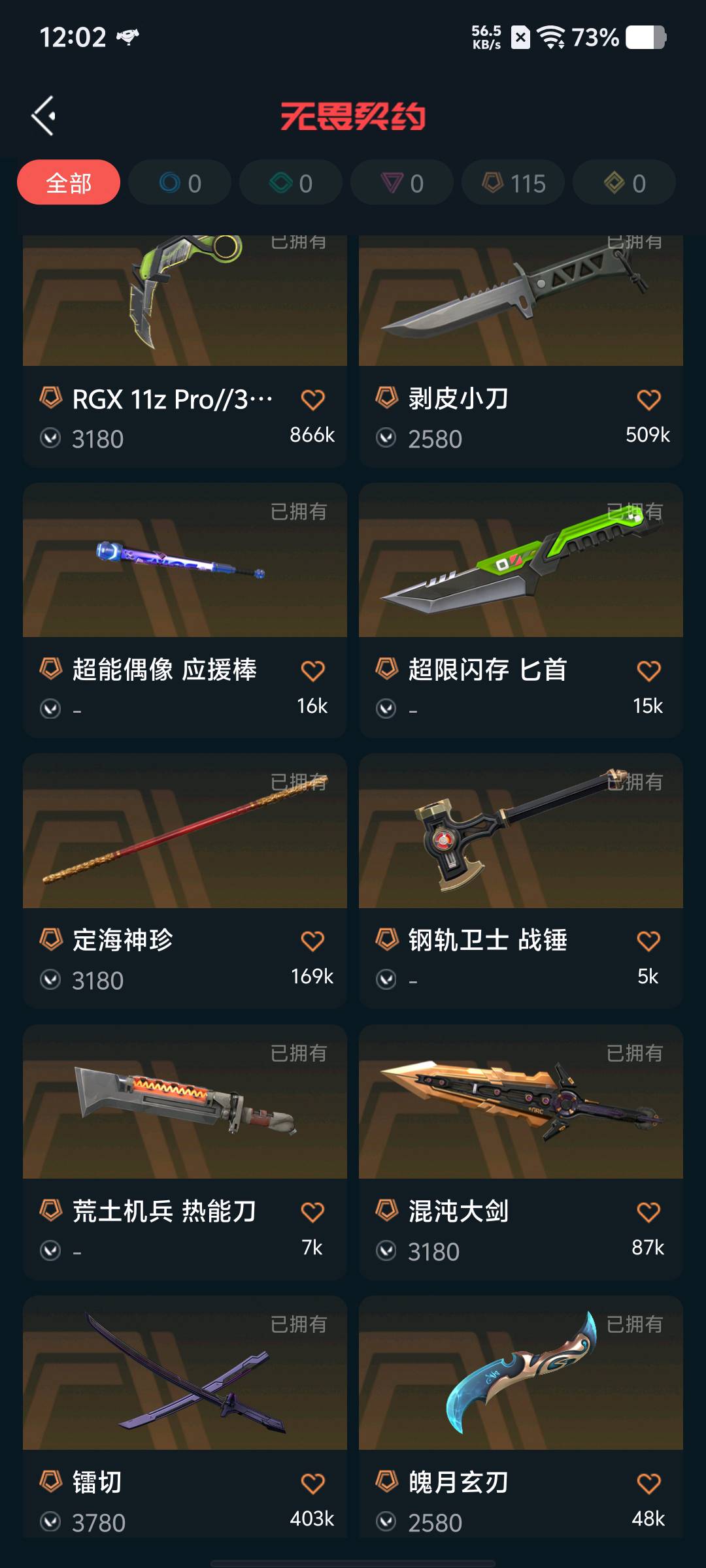Favorite the 超限闪存 匕首 skin
This screenshot has width=706, height=1568.
(x=648, y=670)
